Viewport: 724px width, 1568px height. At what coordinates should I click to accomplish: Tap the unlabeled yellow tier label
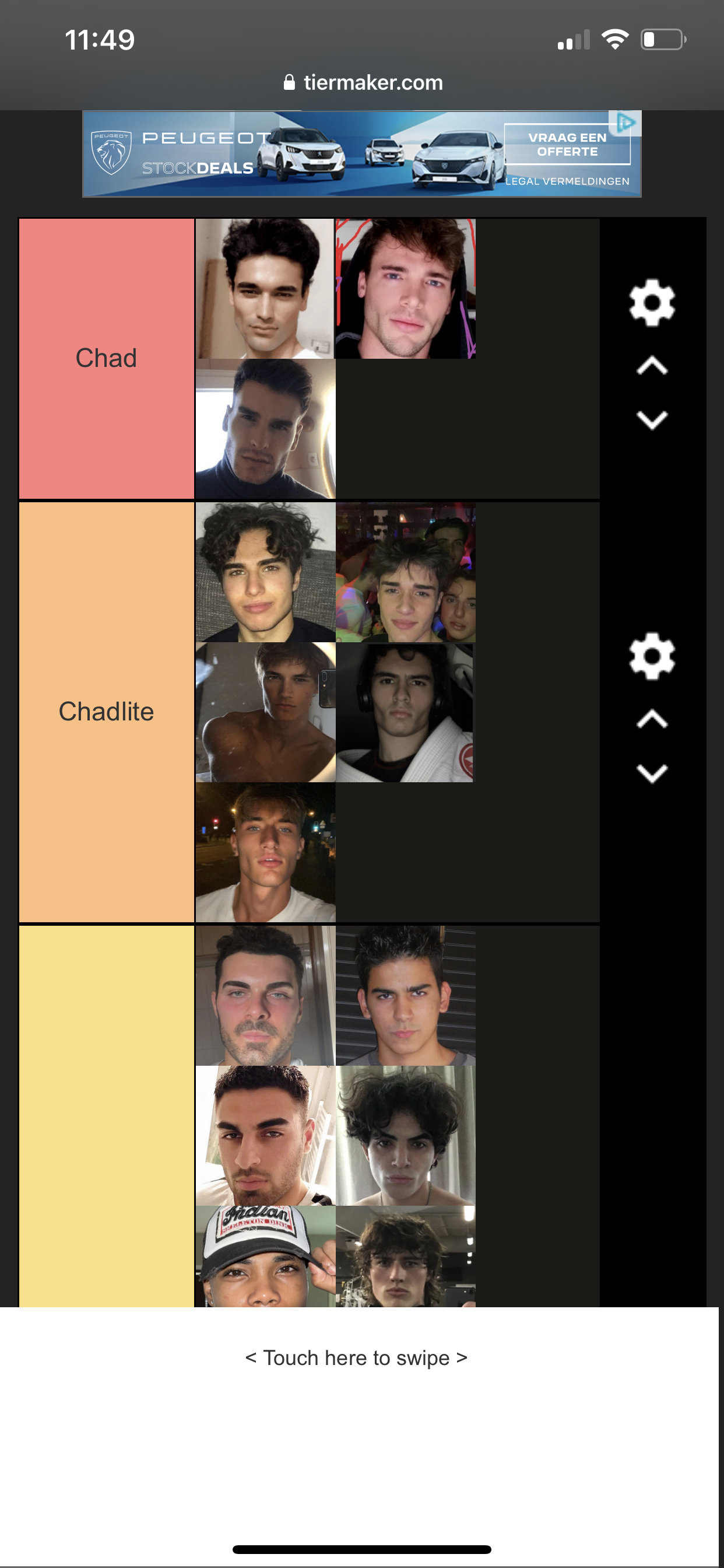pos(107,1115)
